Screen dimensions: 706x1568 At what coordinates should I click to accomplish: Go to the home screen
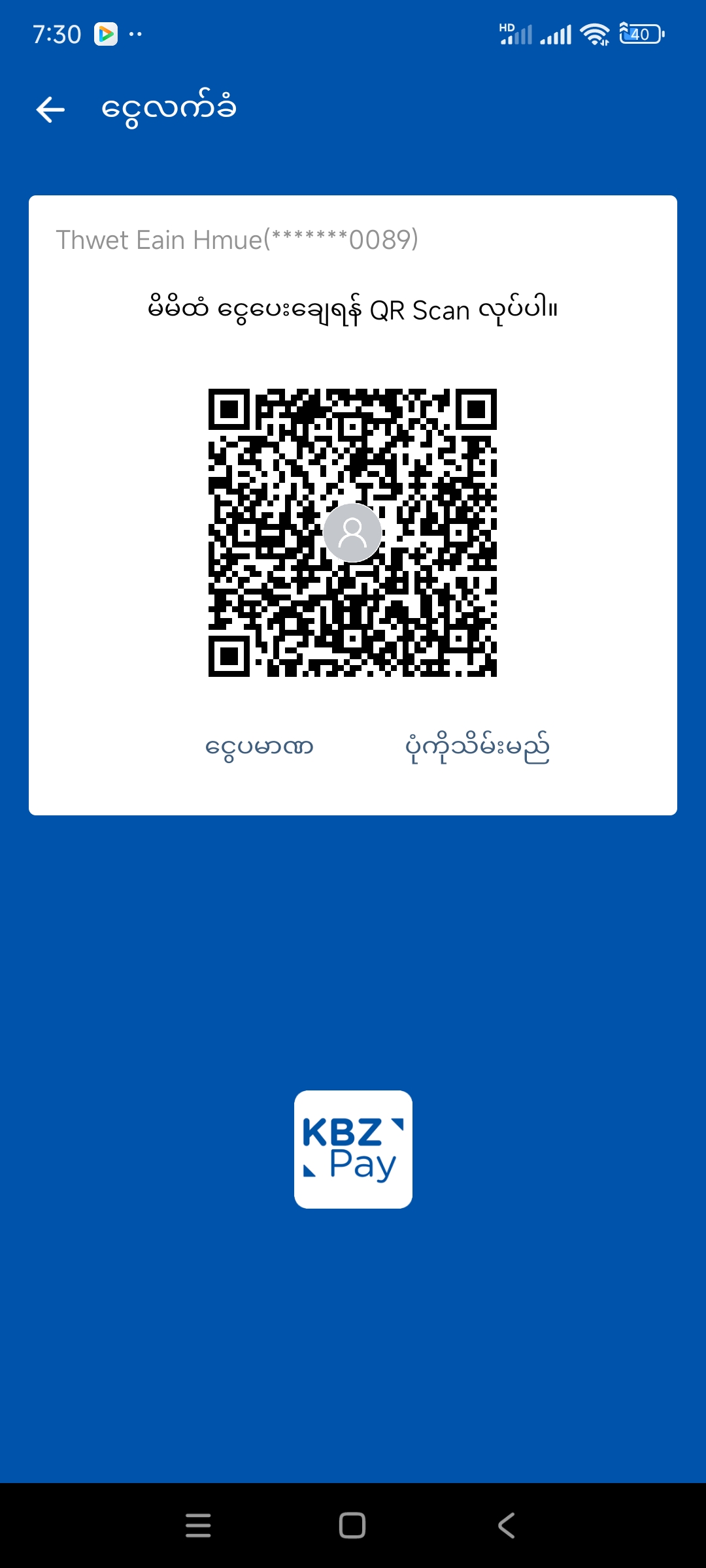[352, 1526]
